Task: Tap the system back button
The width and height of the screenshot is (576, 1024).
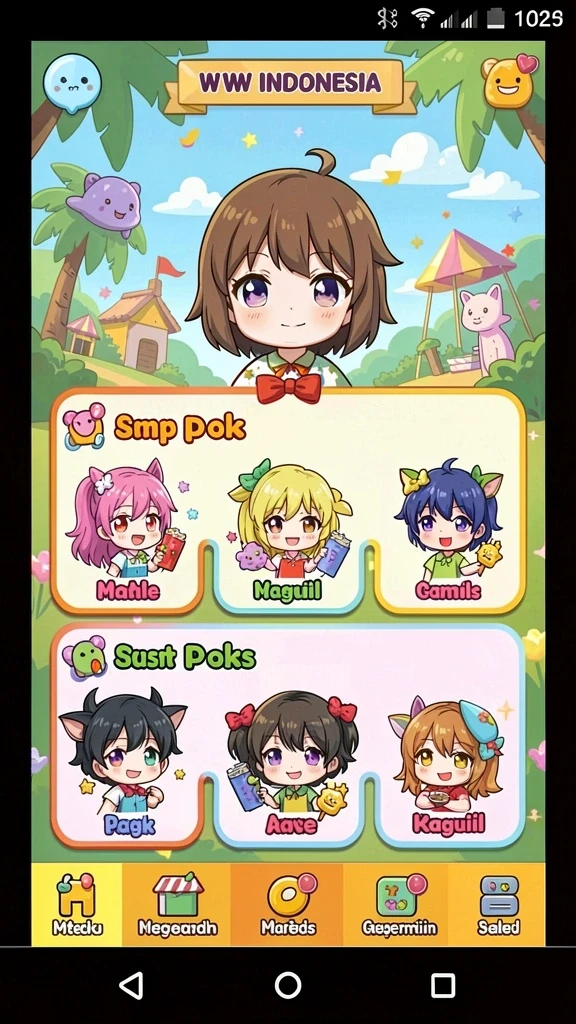Action: coord(131,985)
